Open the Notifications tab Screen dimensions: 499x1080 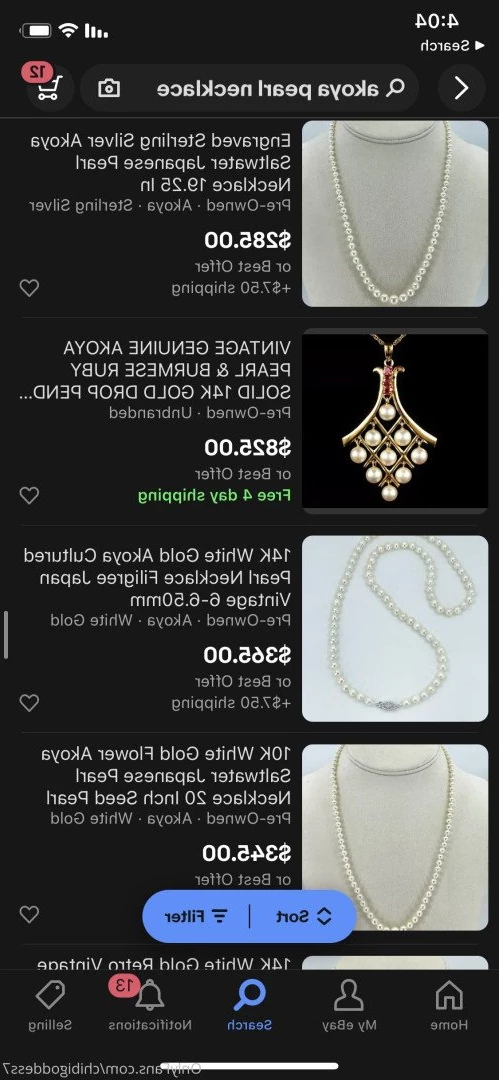pos(150,1005)
